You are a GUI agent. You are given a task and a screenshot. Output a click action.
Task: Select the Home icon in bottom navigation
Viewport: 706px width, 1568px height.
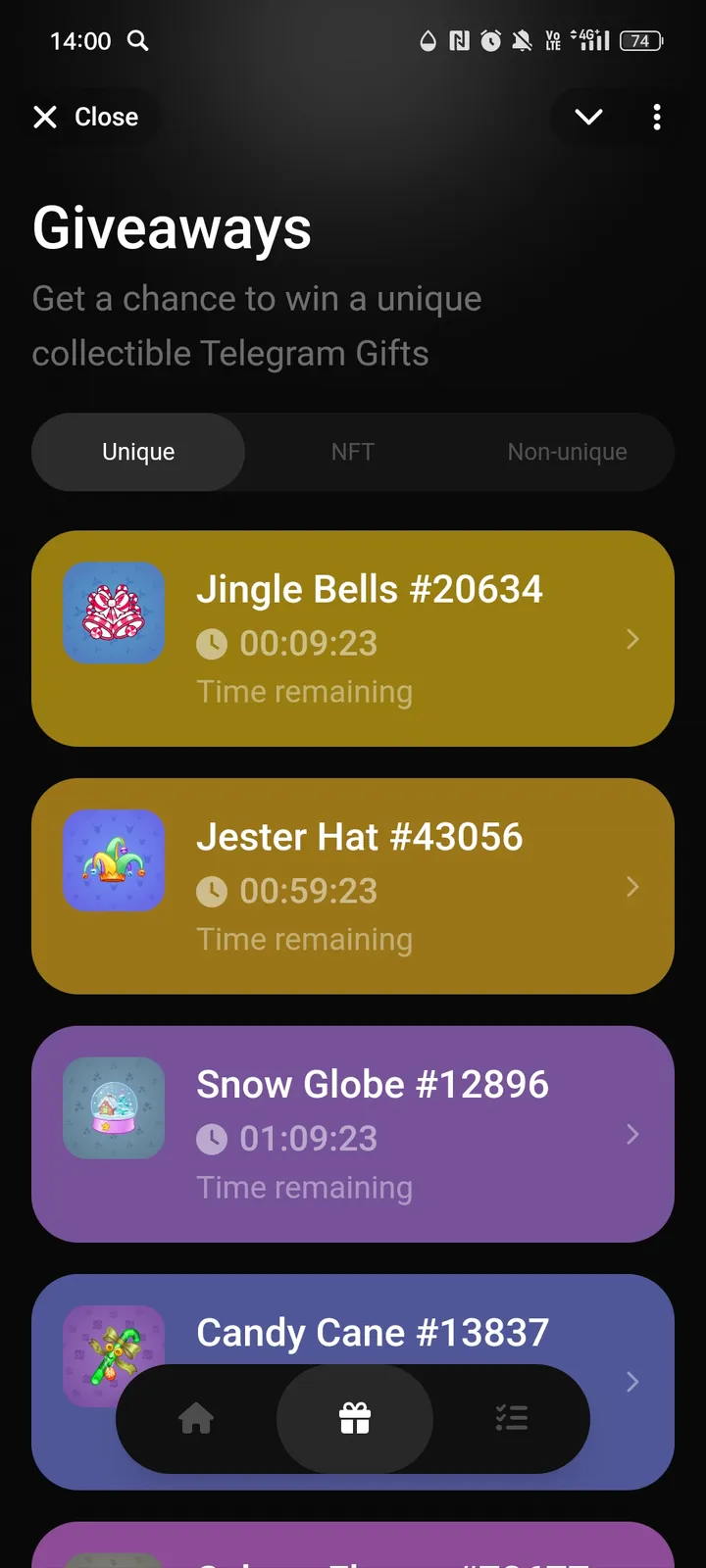[196, 1418]
